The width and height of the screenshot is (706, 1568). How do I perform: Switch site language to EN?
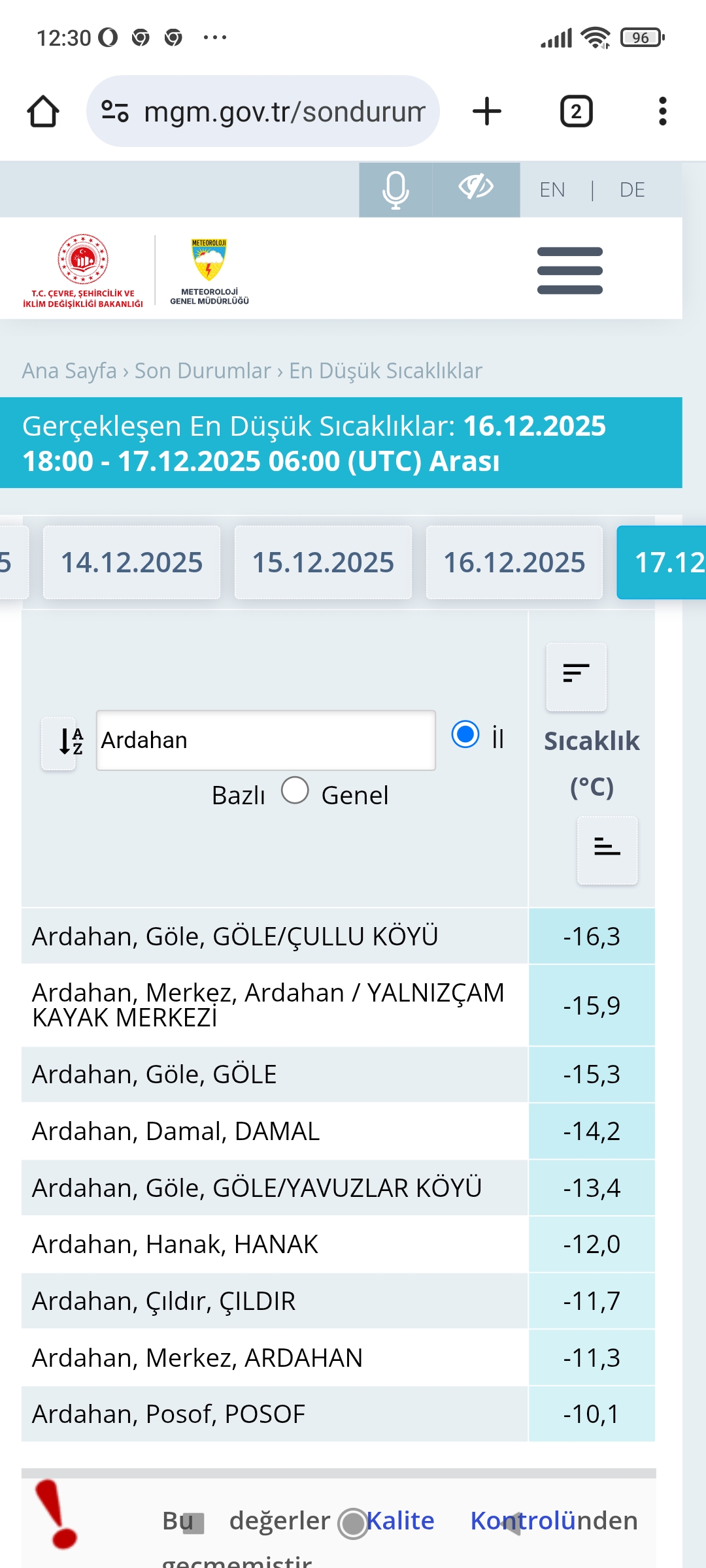tap(552, 189)
